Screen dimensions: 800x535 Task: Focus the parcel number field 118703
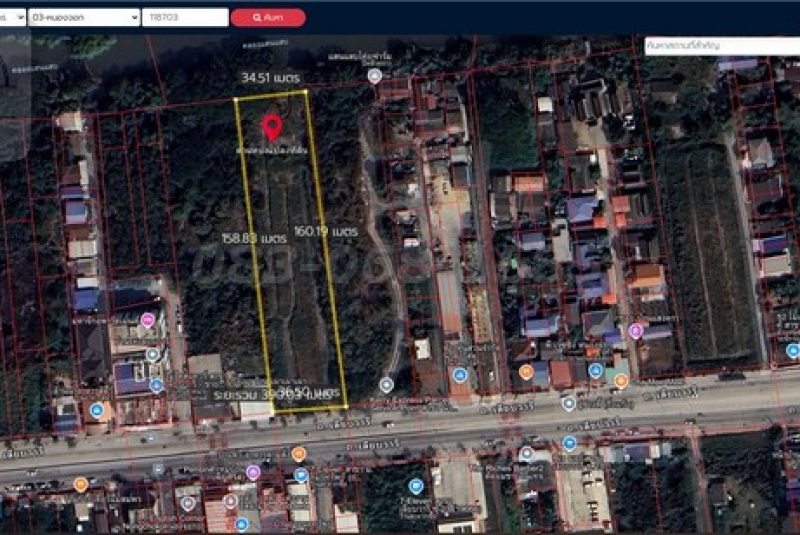point(185,17)
